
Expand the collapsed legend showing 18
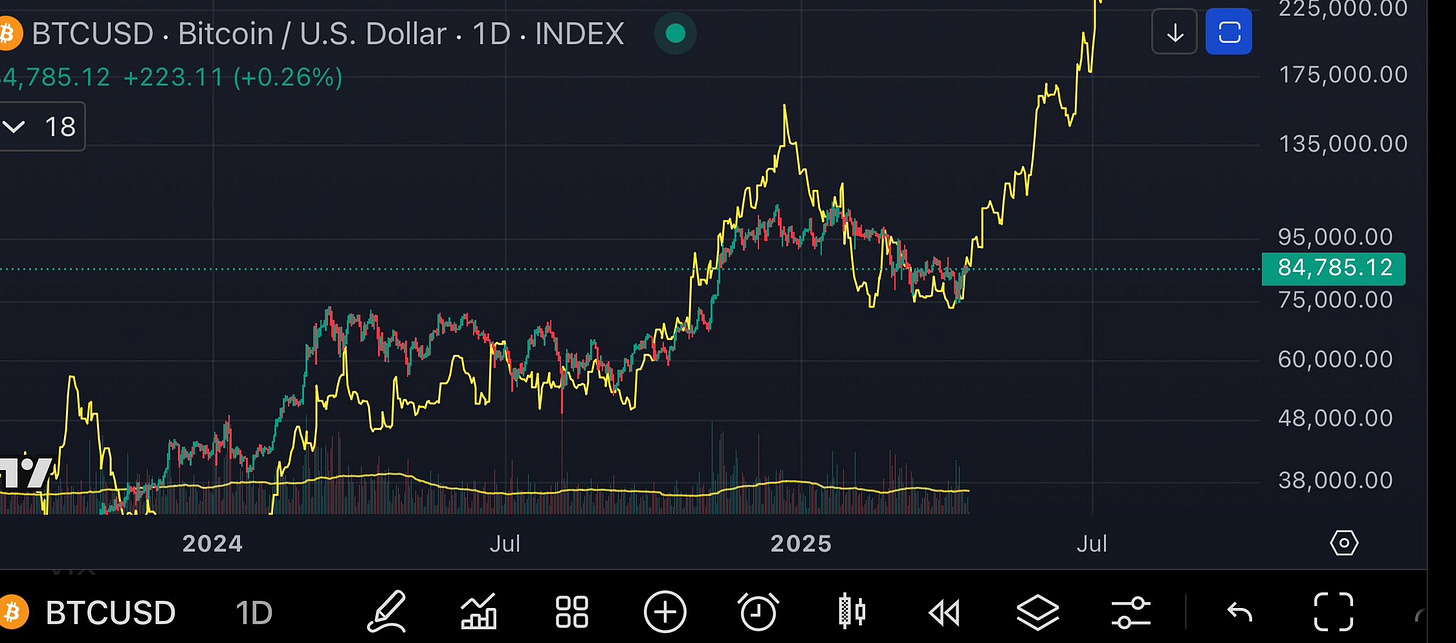click(40, 127)
